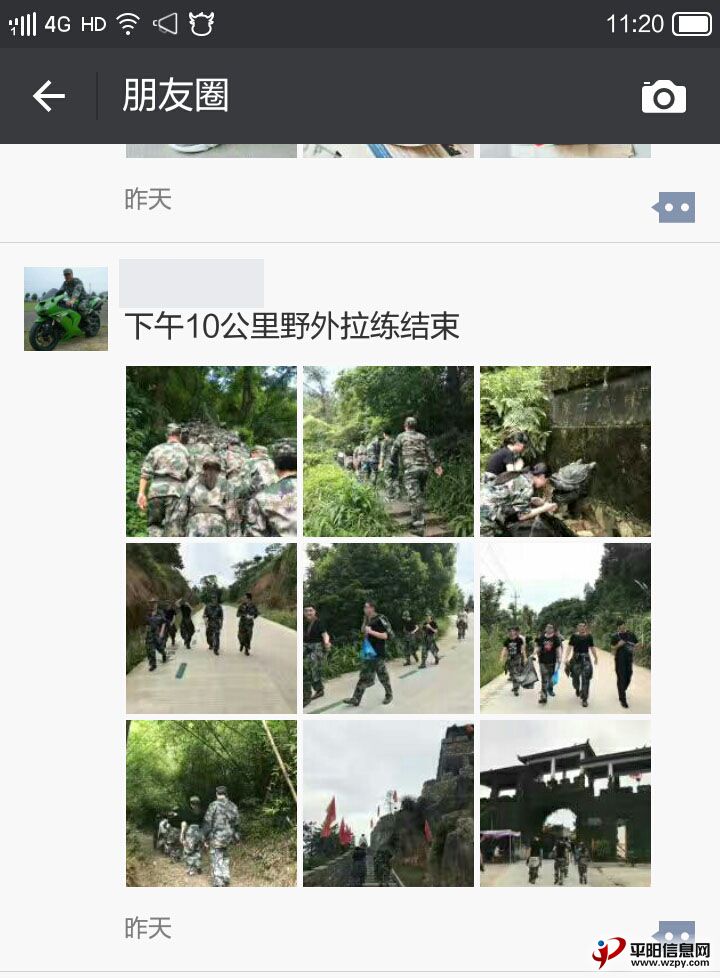
Task: Open first photo of soldiers climbing steps
Action: 211,451
